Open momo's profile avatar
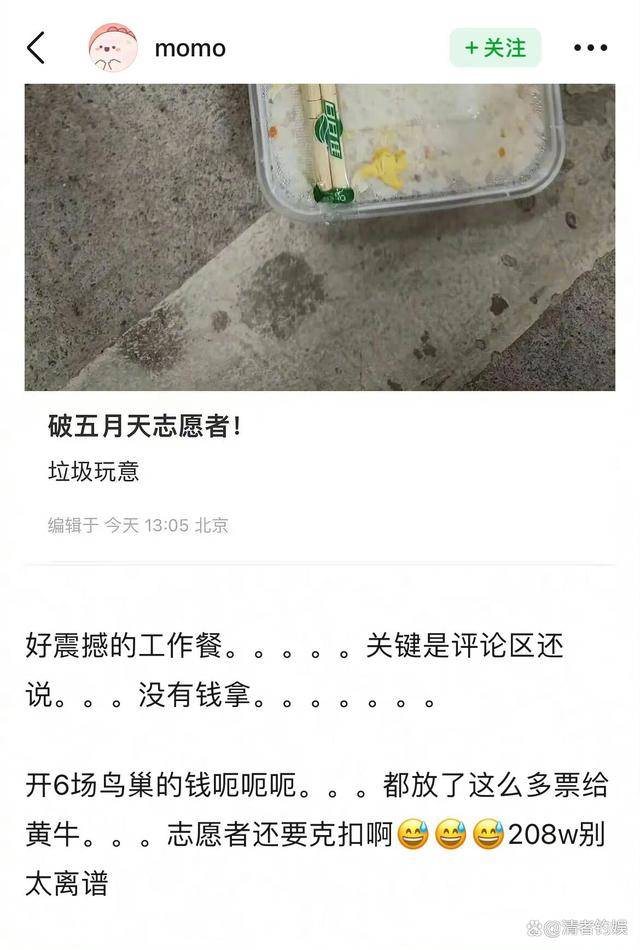640x950 pixels. click(x=112, y=48)
